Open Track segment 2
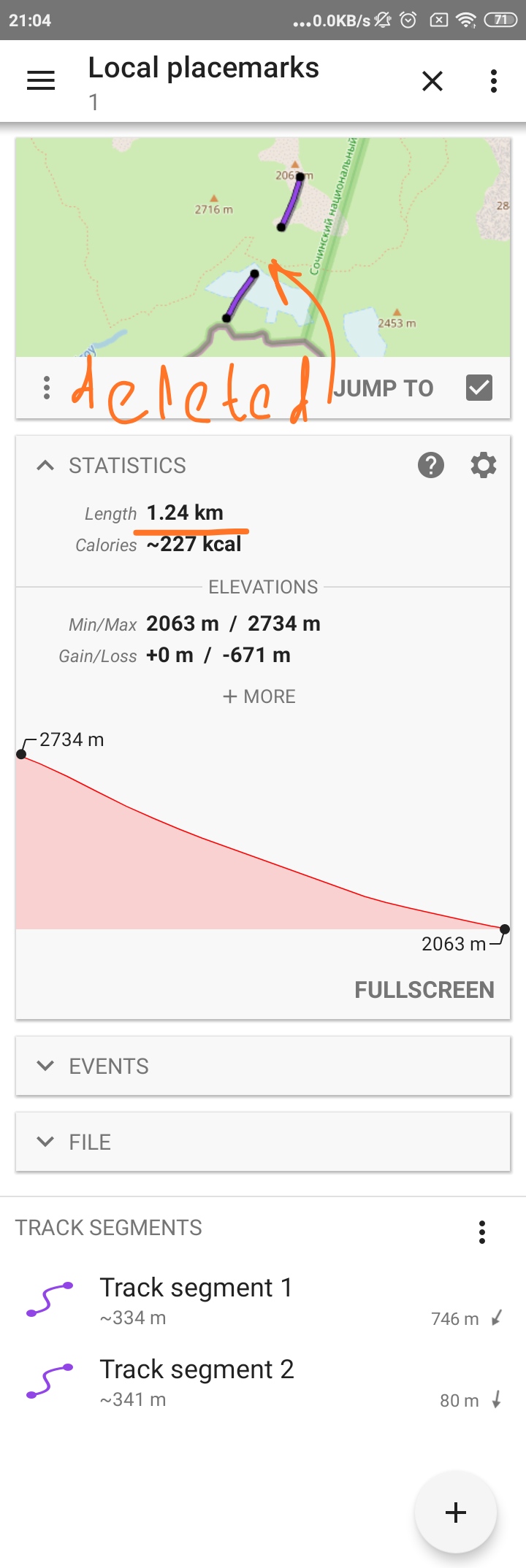The height and width of the screenshot is (1568, 526). click(196, 1381)
